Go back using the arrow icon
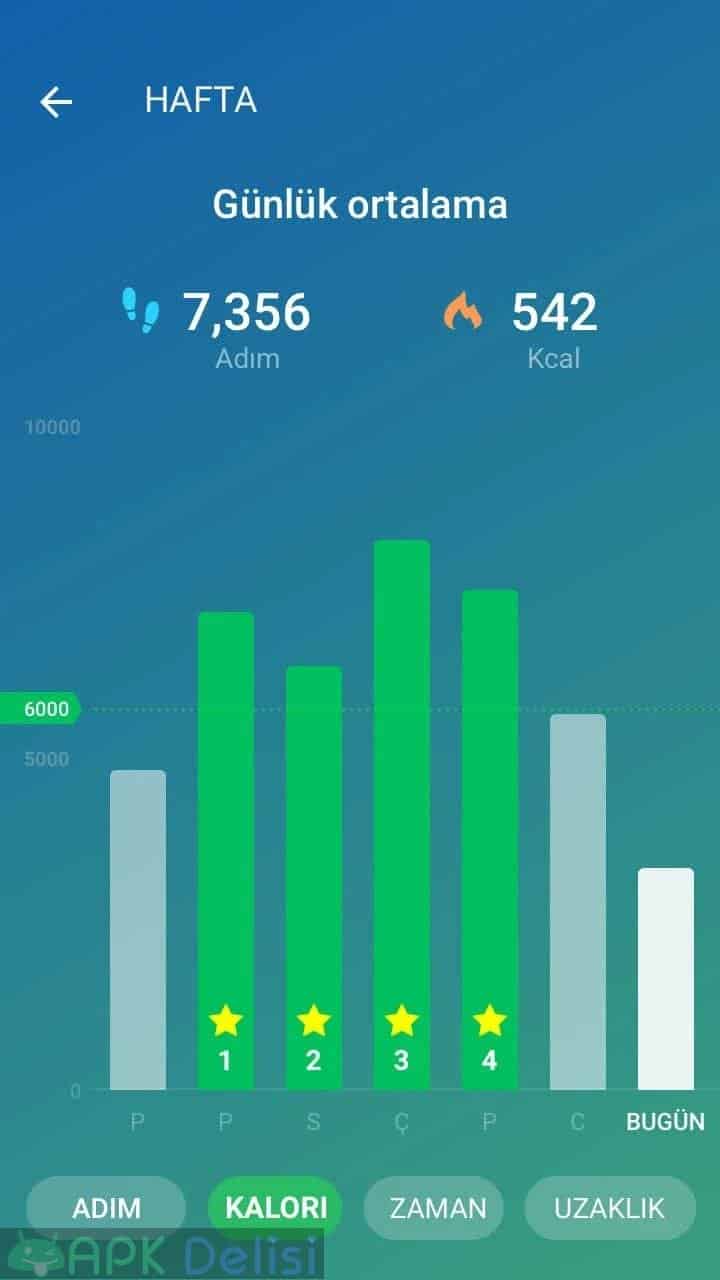The height and width of the screenshot is (1280, 720). click(x=56, y=101)
